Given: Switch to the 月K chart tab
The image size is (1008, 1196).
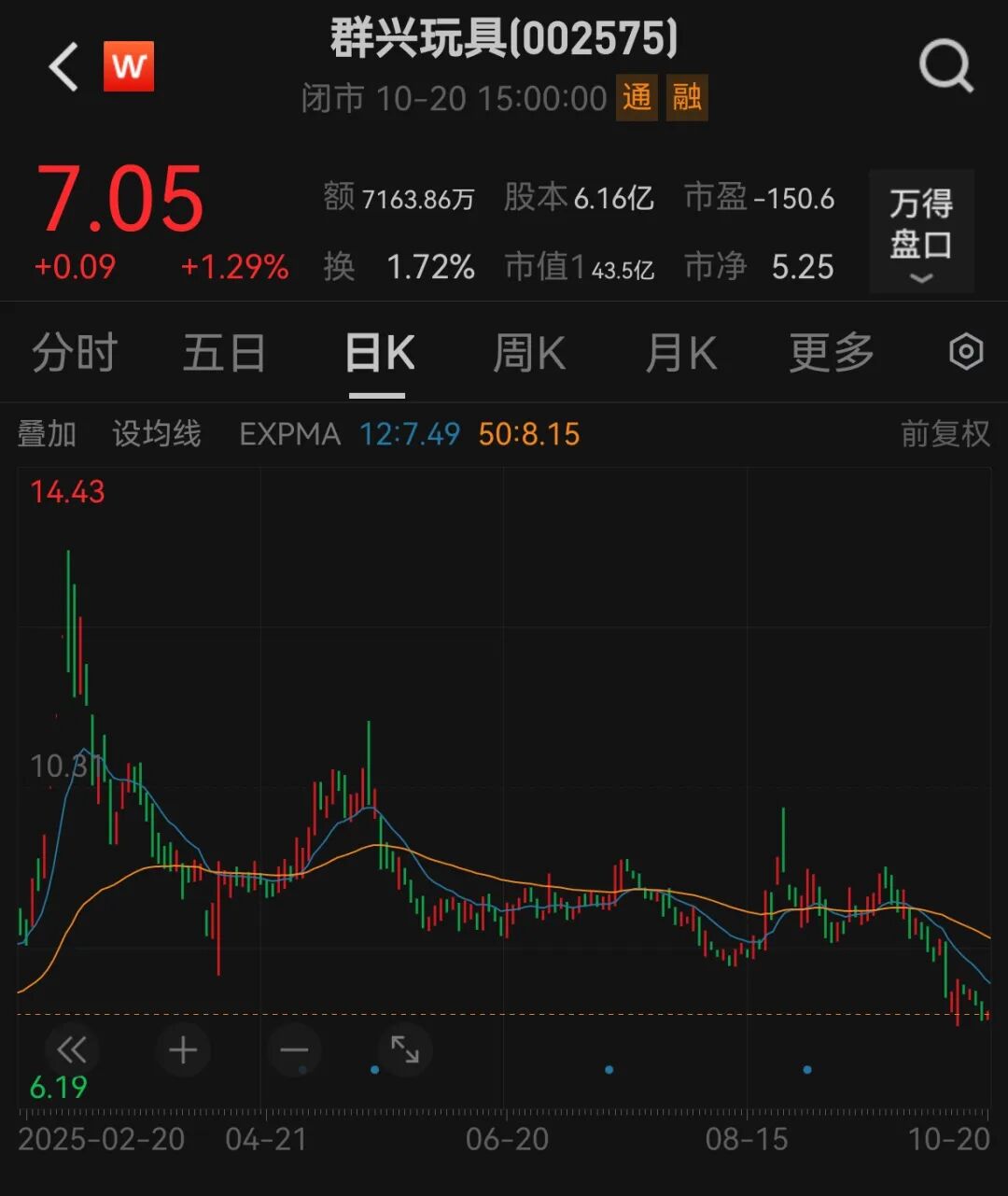Looking at the screenshot, I should pos(680,354).
